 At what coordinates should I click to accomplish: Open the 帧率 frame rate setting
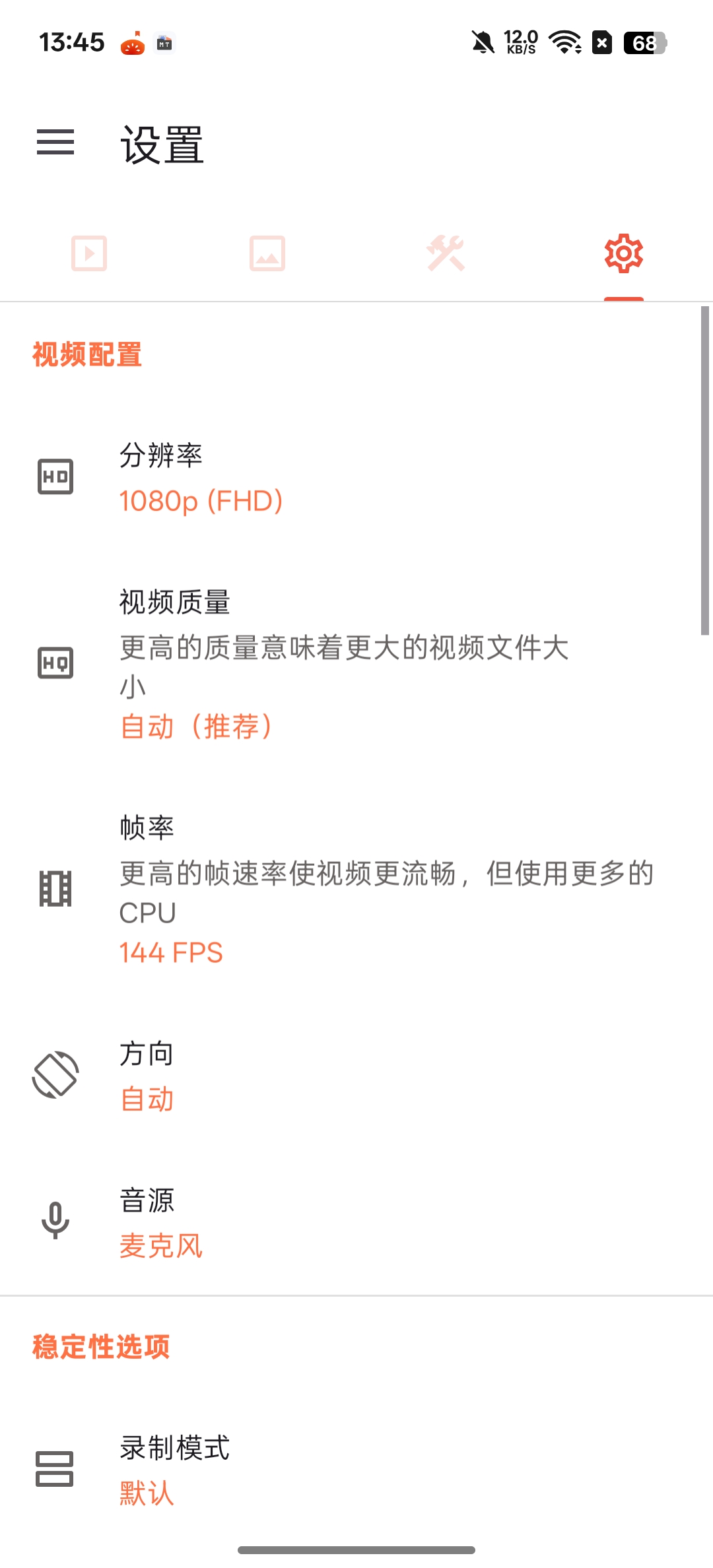(x=356, y=889)
